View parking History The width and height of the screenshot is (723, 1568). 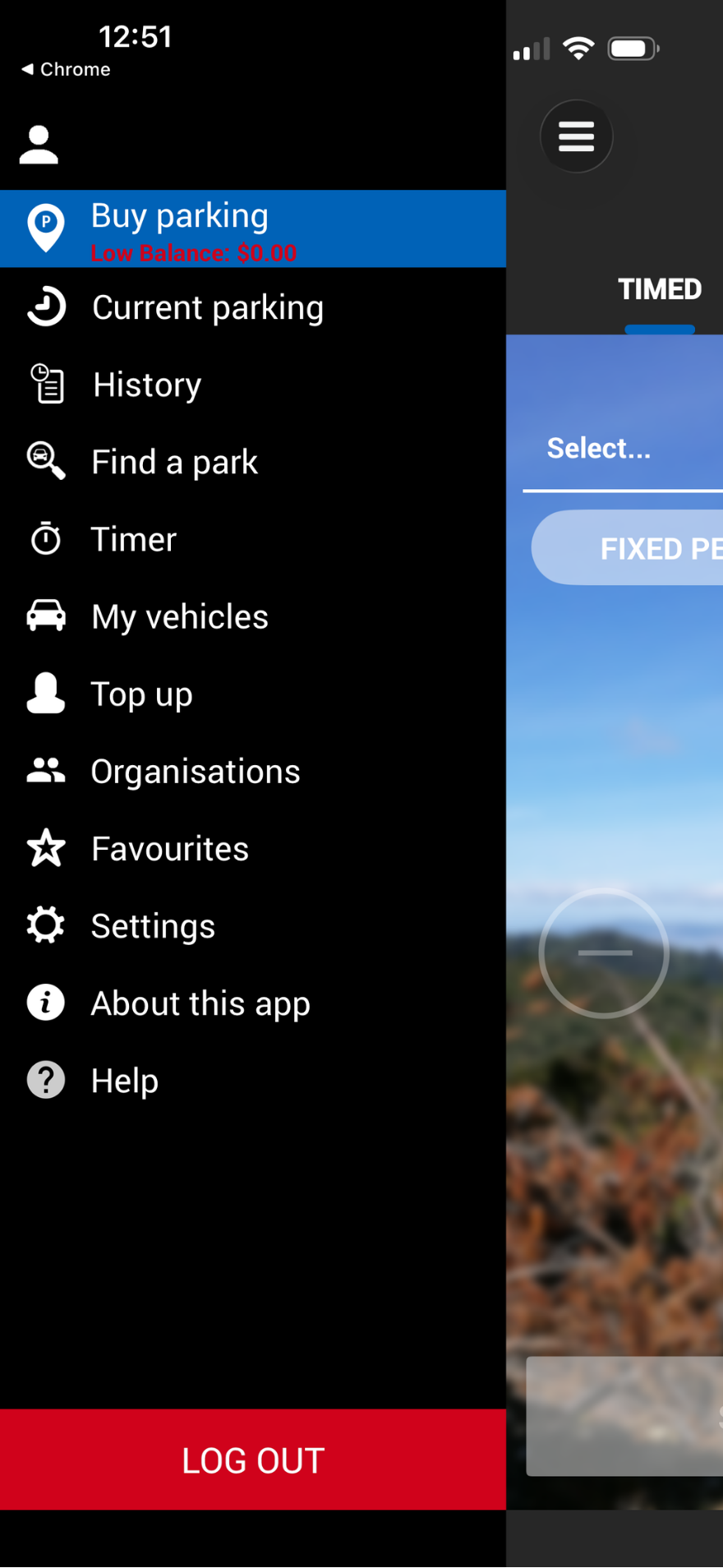146,385
